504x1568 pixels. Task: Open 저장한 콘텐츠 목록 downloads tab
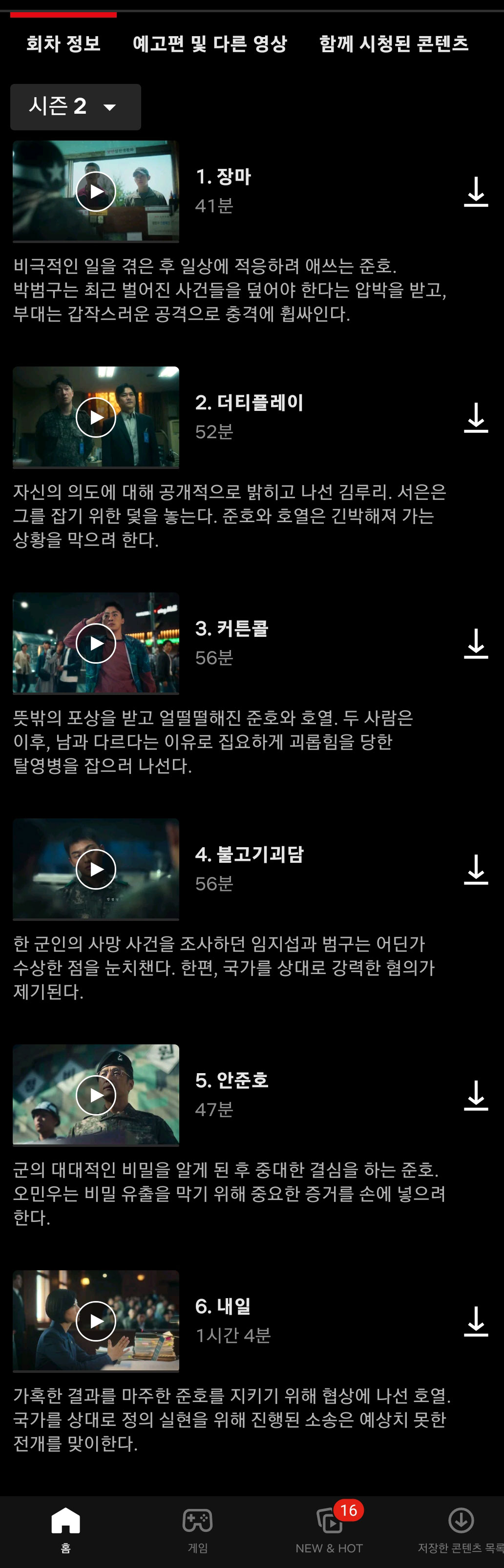pos(461,1529)
